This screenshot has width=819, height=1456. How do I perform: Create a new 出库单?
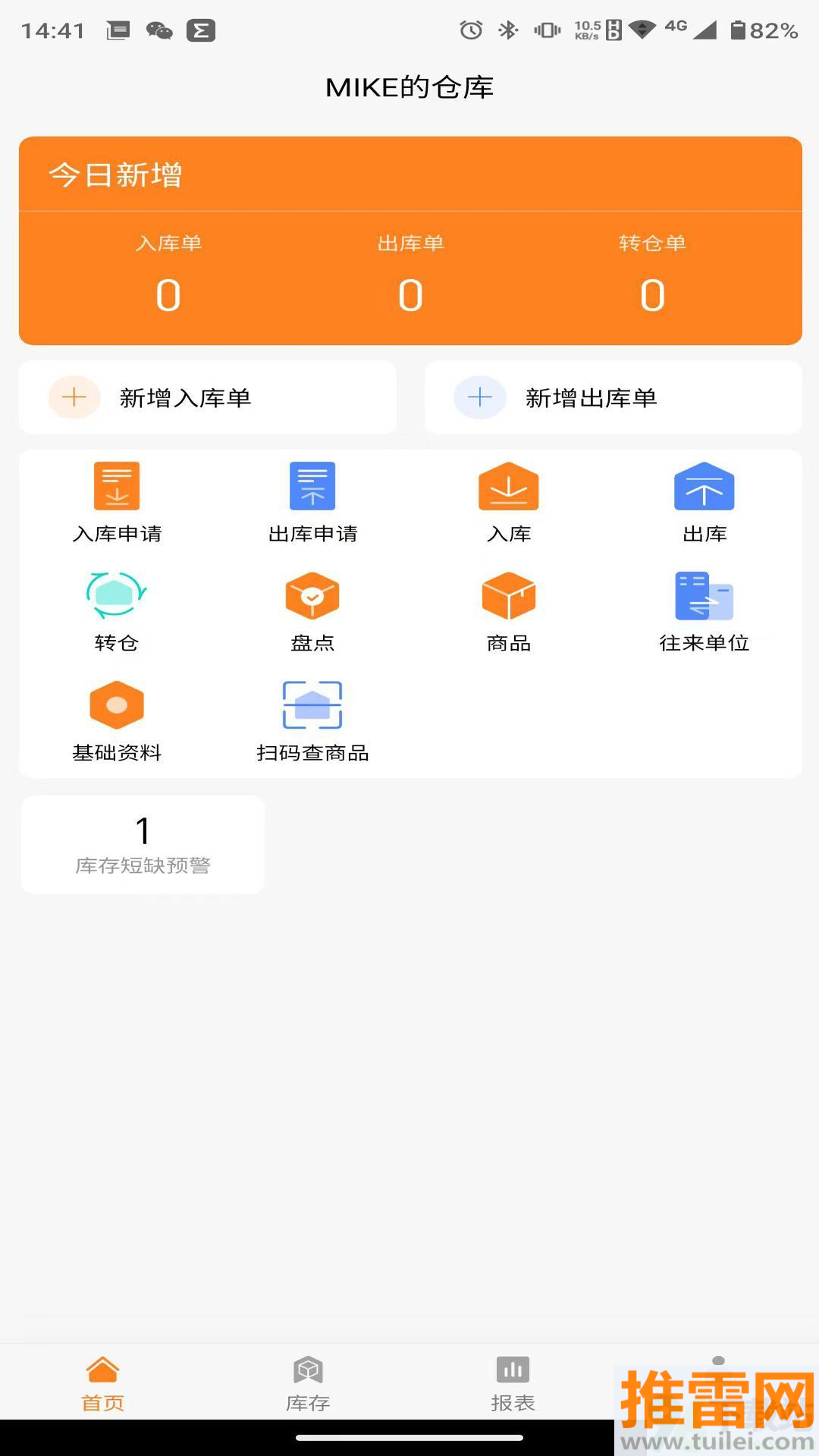tap(613, 397)
